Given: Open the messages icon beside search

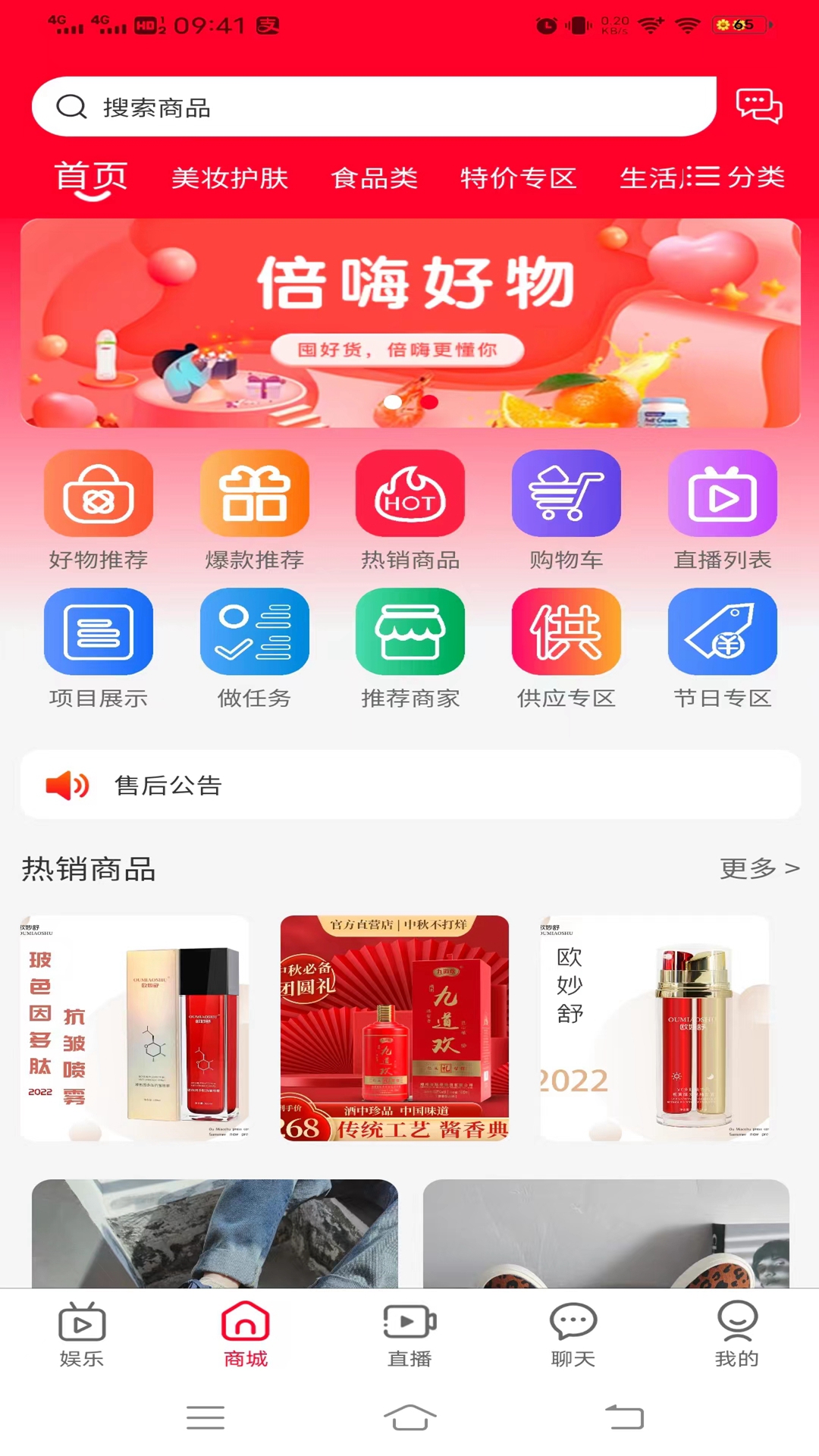Looking at the screenshot, I should click(x=758, y=105).
